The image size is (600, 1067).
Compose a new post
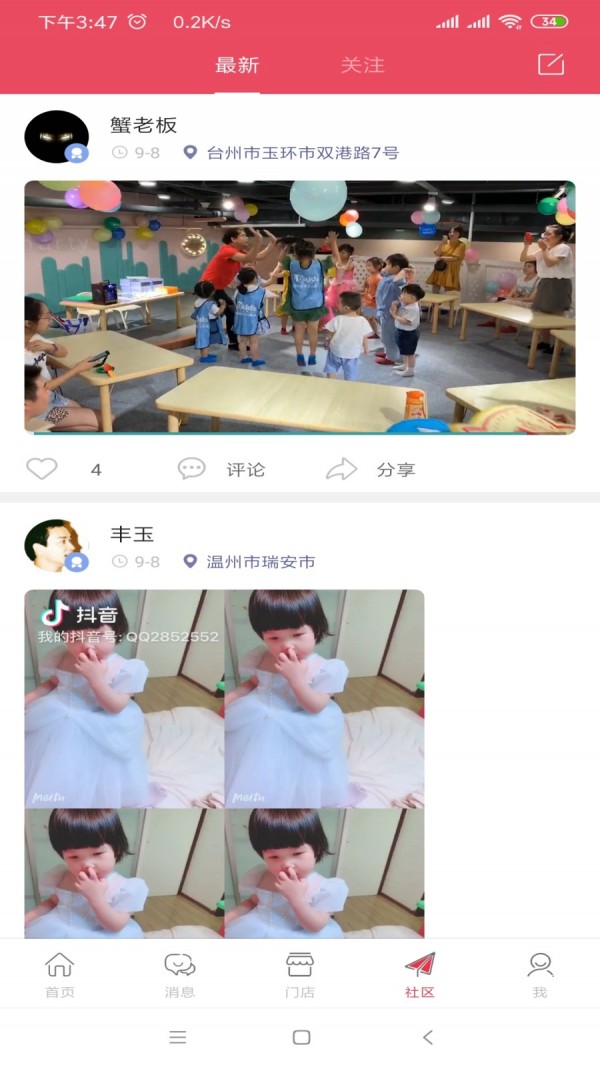click(551, 64)
